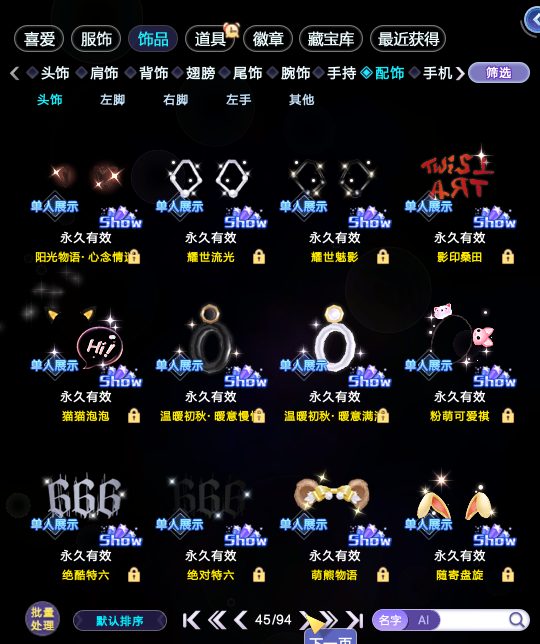Jump to the first page
The height and width of the screenshot is (644, 540).
pos(191,620)
